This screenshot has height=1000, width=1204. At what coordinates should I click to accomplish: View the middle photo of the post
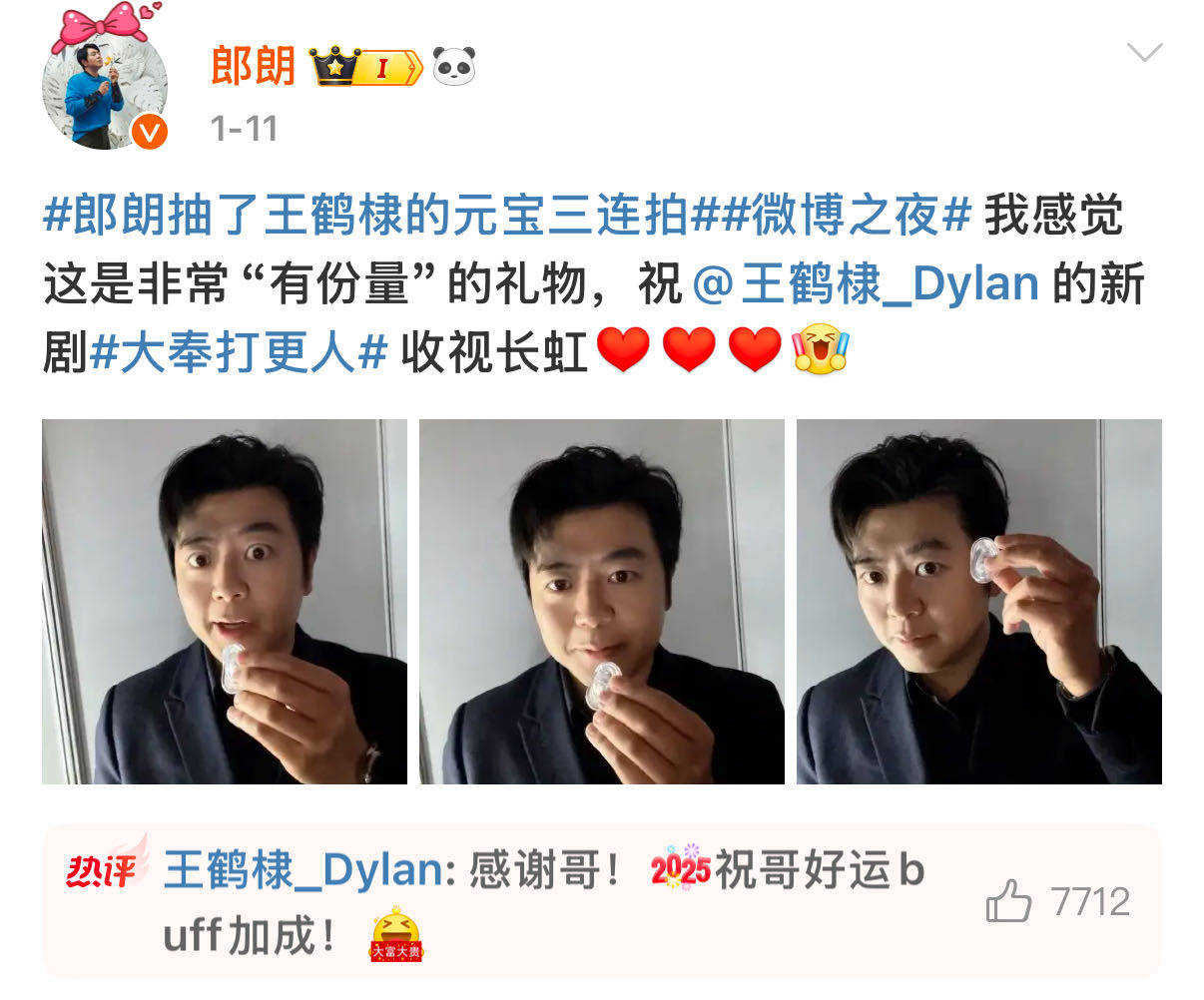(602, 602)
